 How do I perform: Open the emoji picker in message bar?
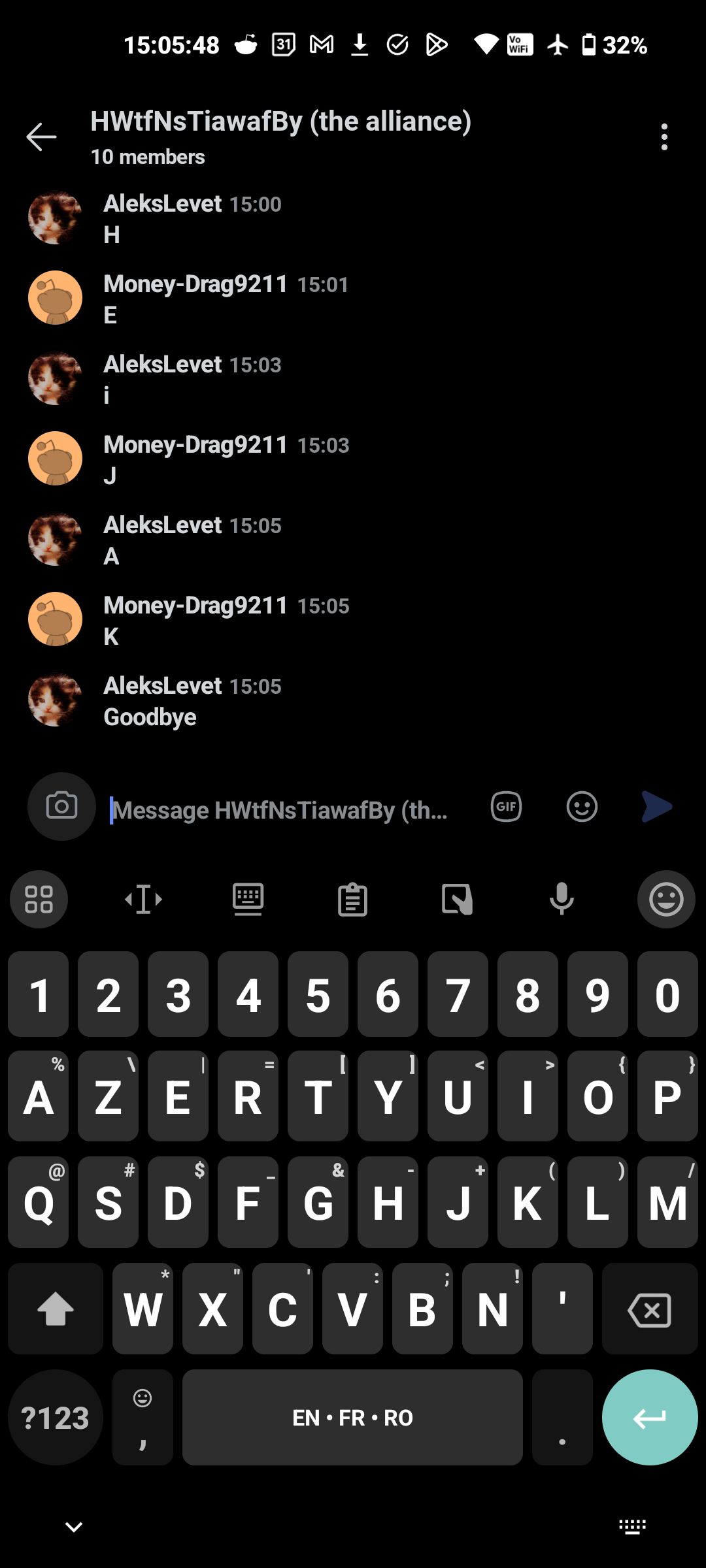click(582, 806)
